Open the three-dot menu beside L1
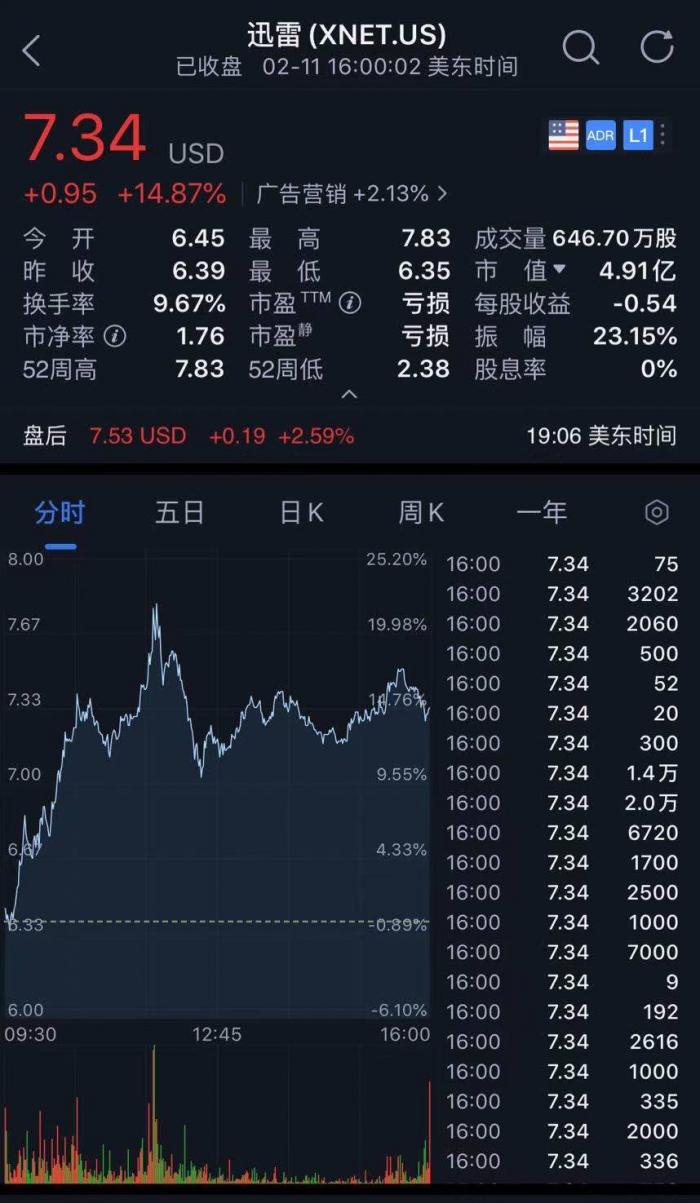 tap(663, 135)
